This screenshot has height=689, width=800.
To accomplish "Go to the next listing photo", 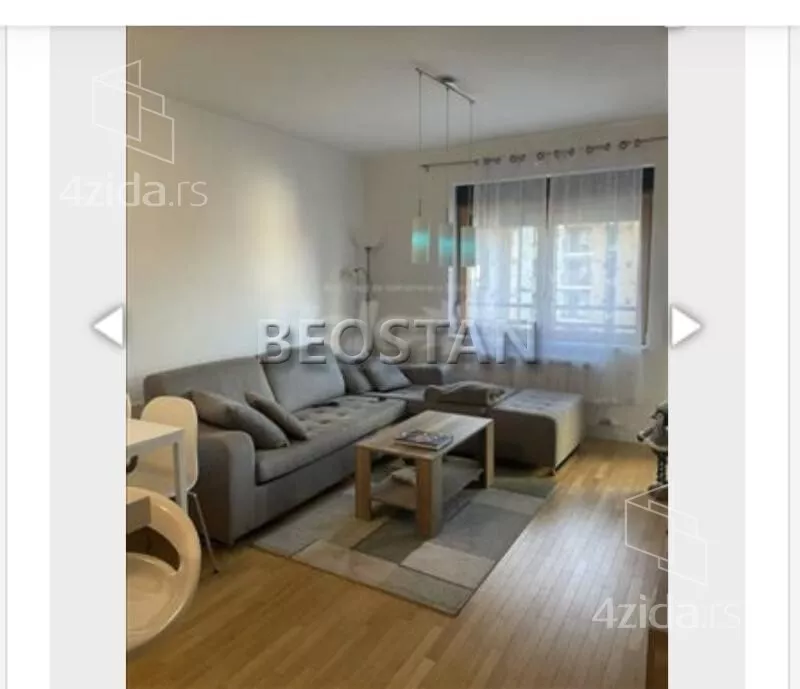I will (x=686, y=326).
